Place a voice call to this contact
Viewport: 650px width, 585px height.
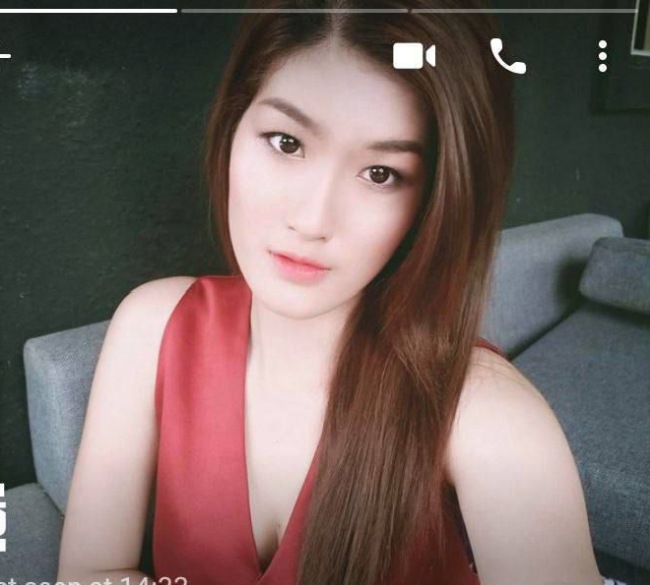[x=508, y=56]
